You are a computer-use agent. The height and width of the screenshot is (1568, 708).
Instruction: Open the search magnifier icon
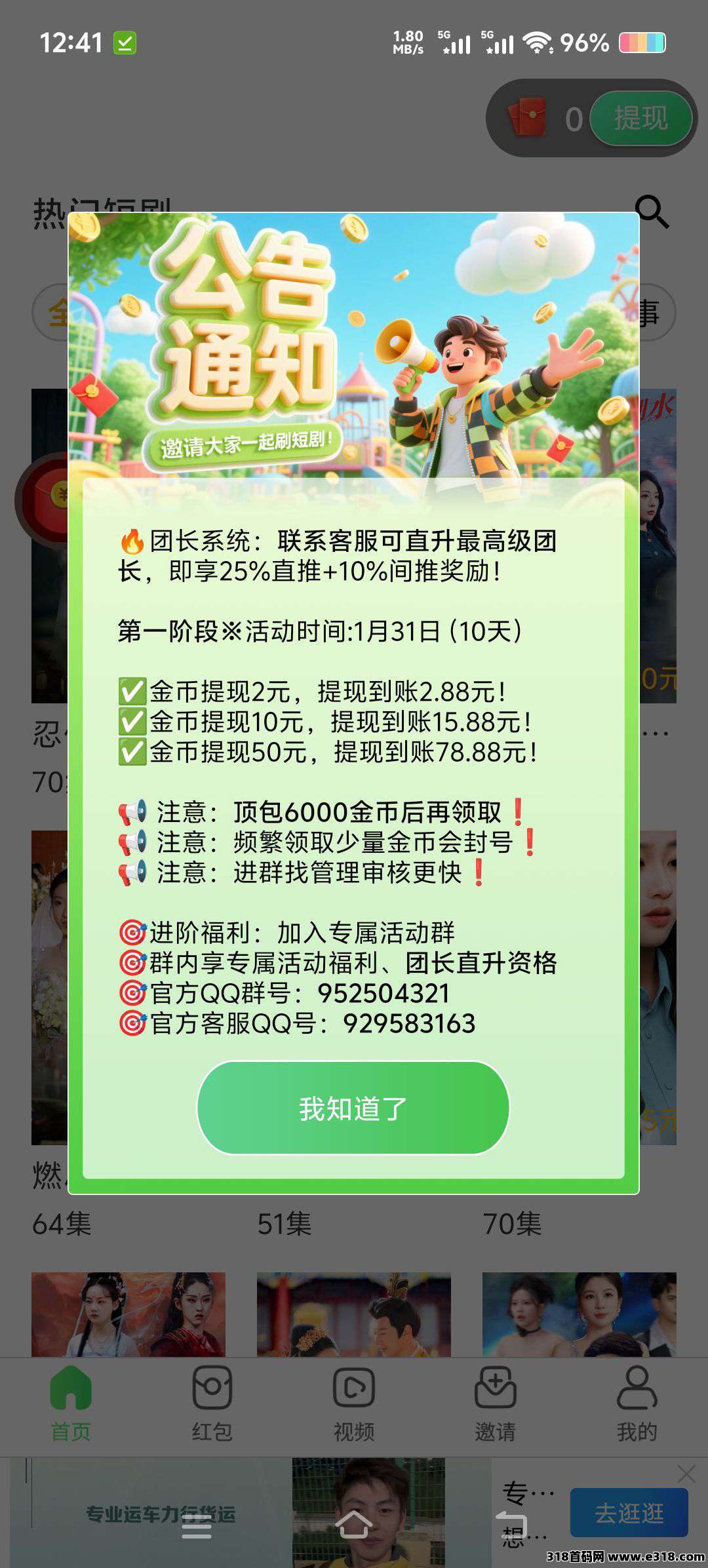(652, 212)
